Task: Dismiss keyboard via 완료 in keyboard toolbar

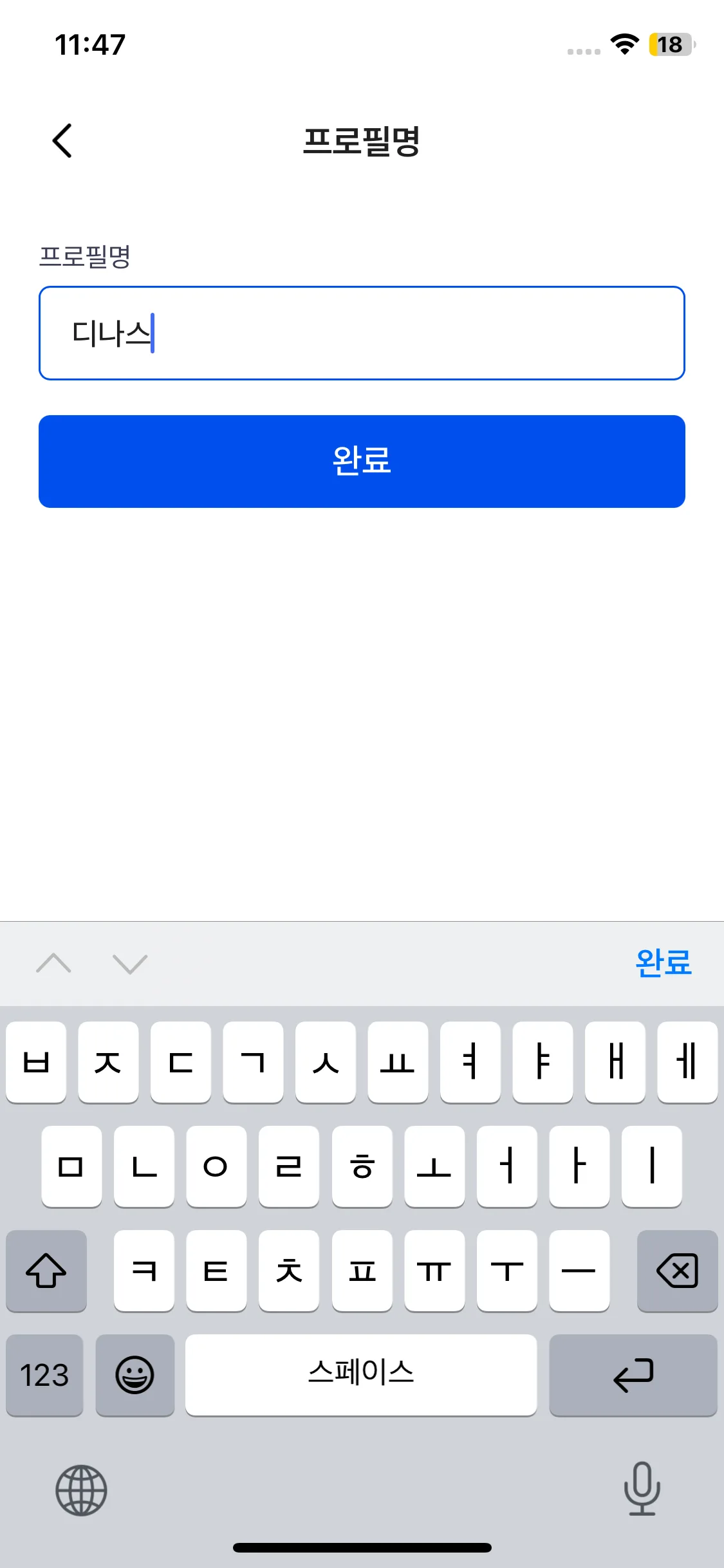Action: (x=663, y=964)
